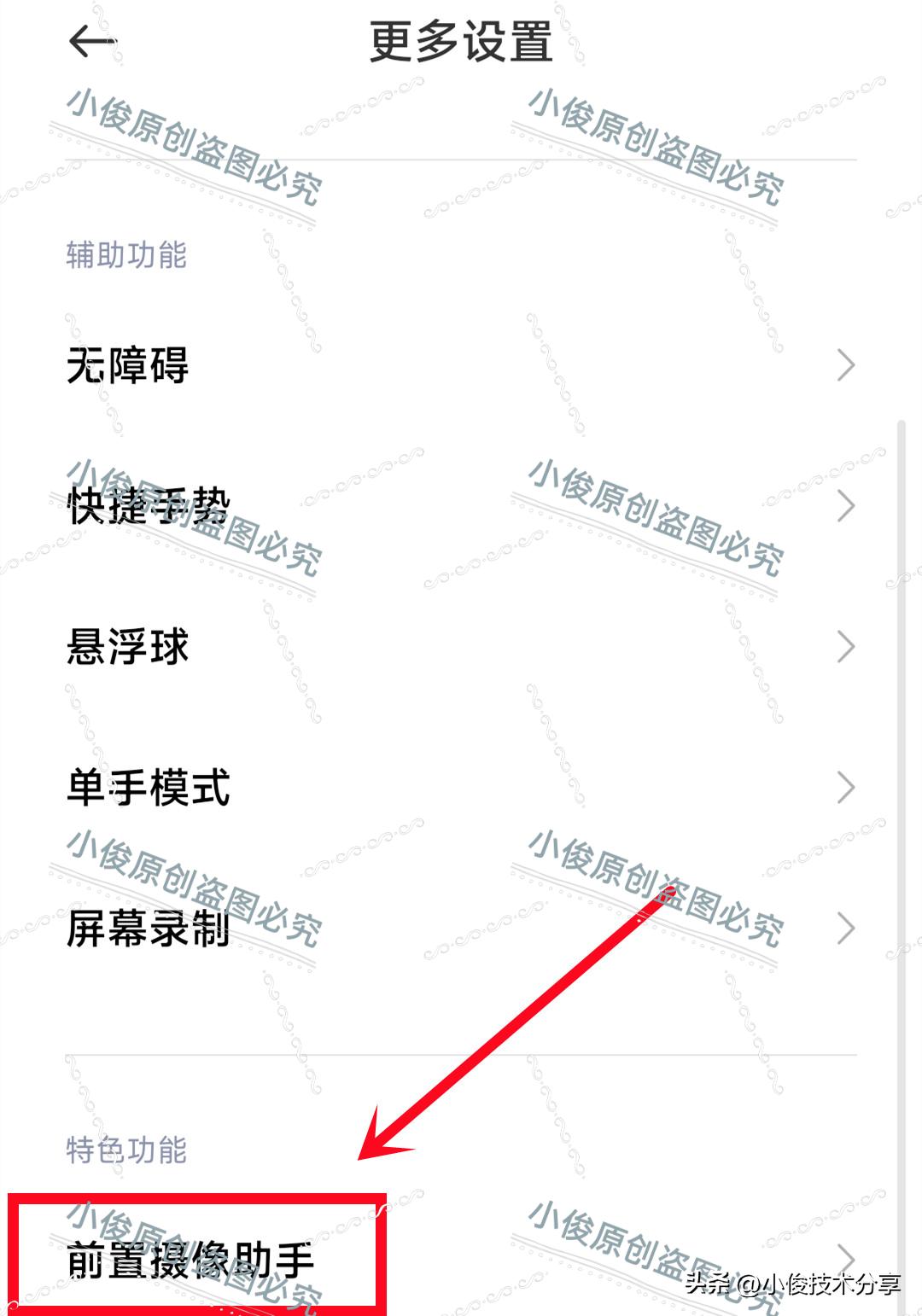This screenshot has width=922, height=1316.
Task: Select 前置摄像助手 row
Action: [461, 1260]
